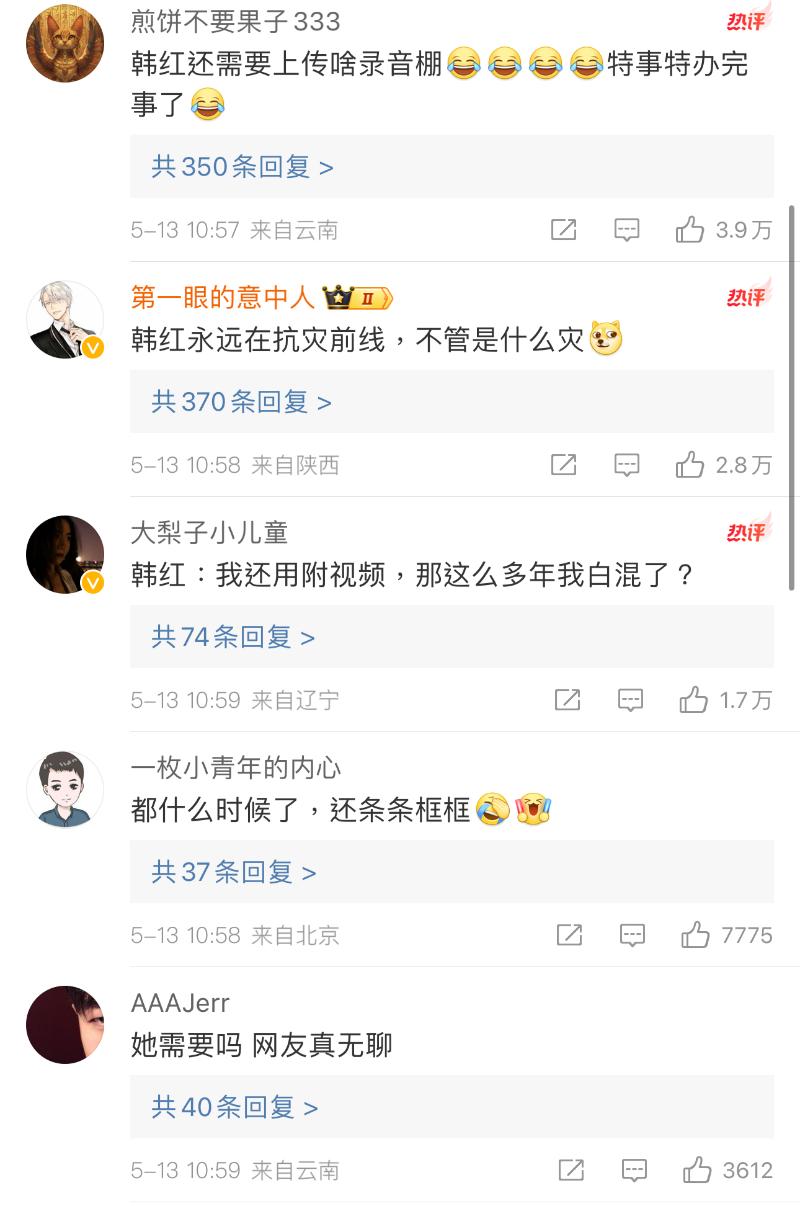View 370 replies to 第一眼的意中人's comment
The width and height of the screenshot is (800, 1206).
coord(241,402)
